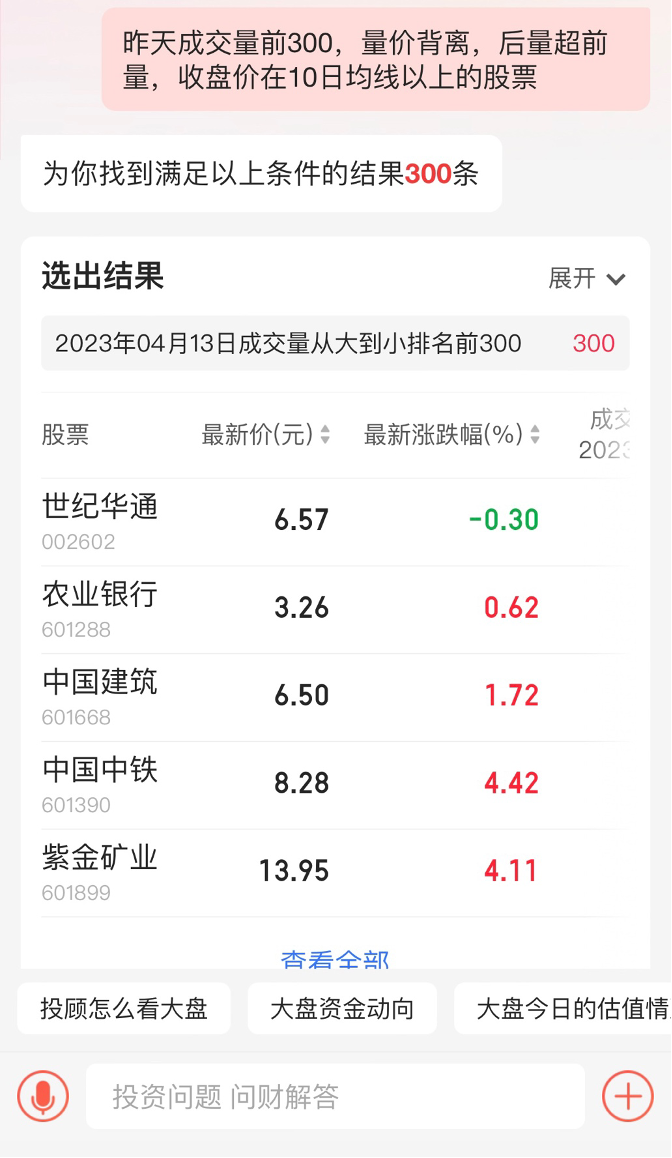Open stock 中国中铁 601390
Viewport: 672px width, 1158px height.
coord(335,786)
